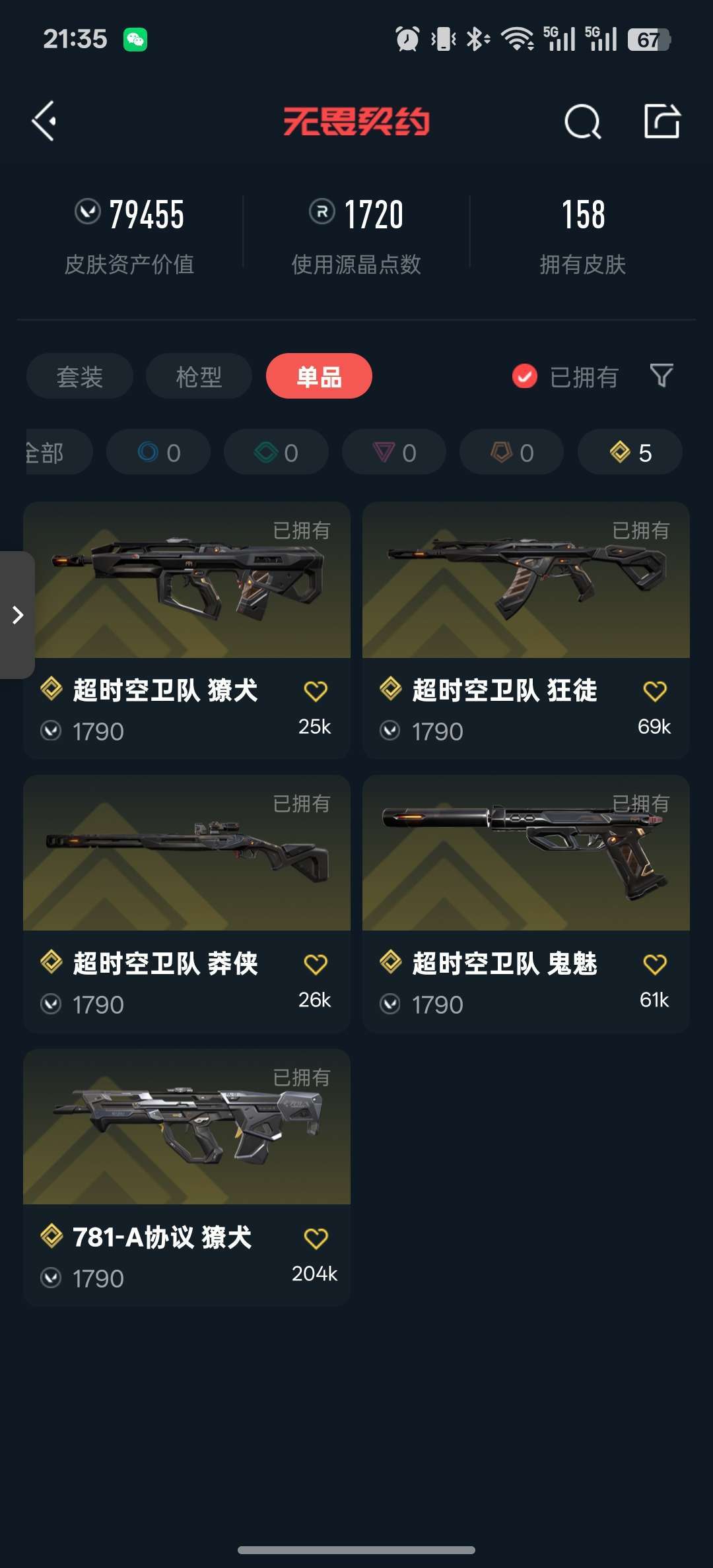The image size is (713, 1568).
Task: Switch to the 枪型 tab
Action: (199, 376)
